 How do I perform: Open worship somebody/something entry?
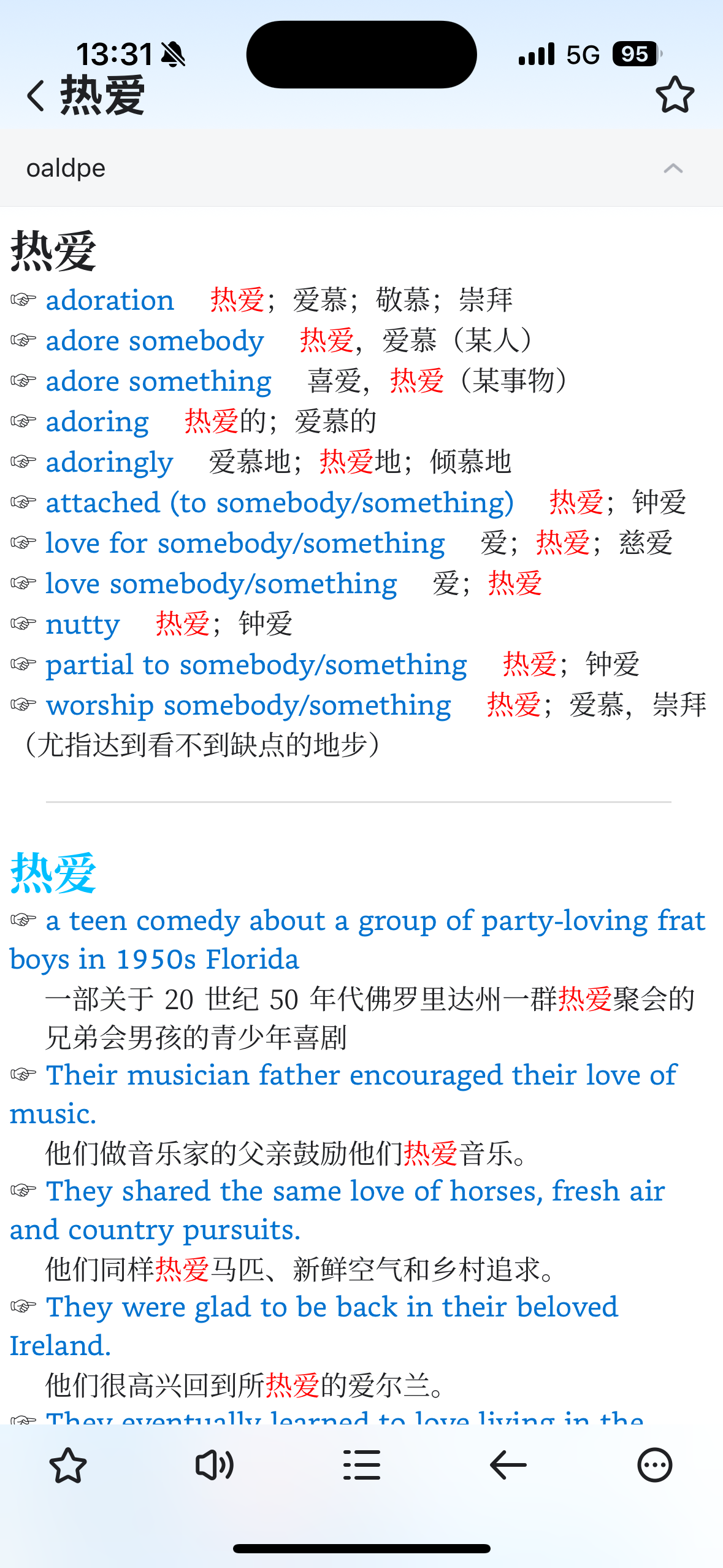[248, 705]
